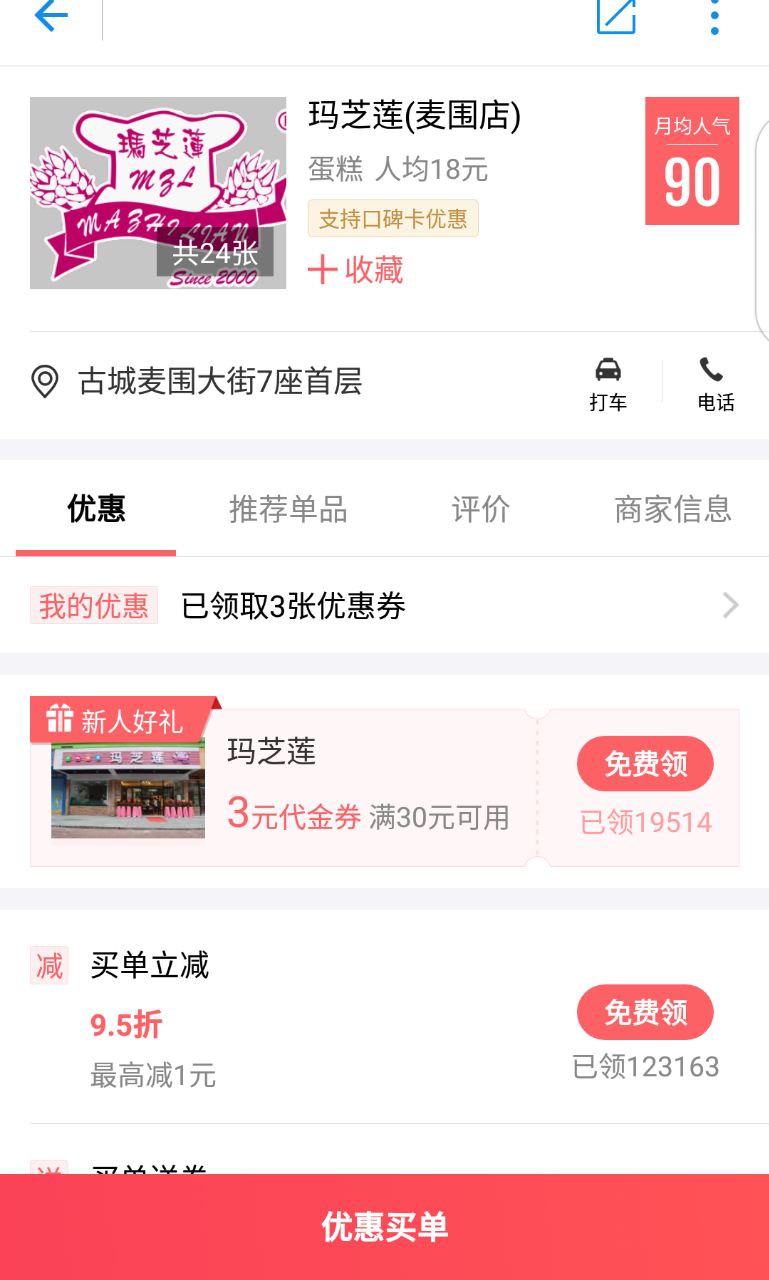The width and height of the screenshot is (769, 1280).
Task: Book a taxi with 打车
Action: [x=608, y=384]
